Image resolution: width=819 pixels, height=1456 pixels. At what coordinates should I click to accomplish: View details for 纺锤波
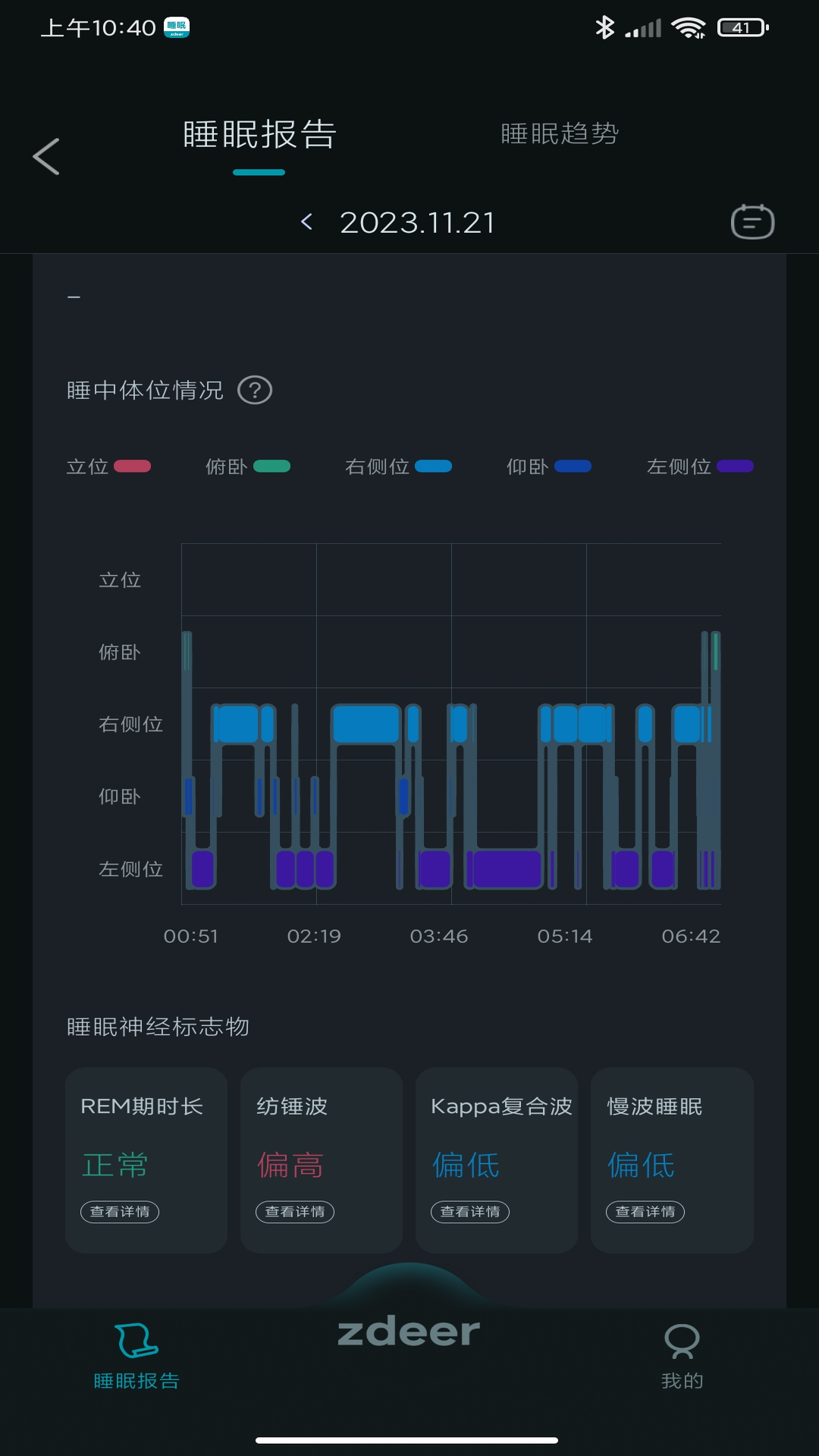pyautogui.click(x=295, y=1212)
